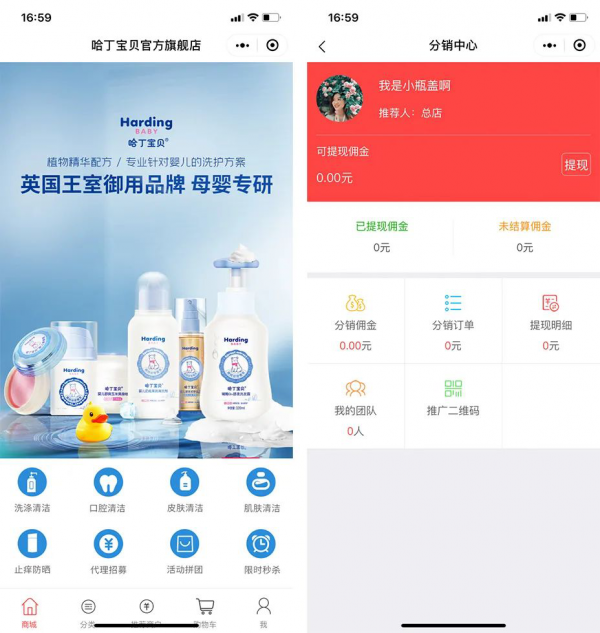Open 分销订单 list
Viewport: 600px width, 633px height.
coord(453,320)
